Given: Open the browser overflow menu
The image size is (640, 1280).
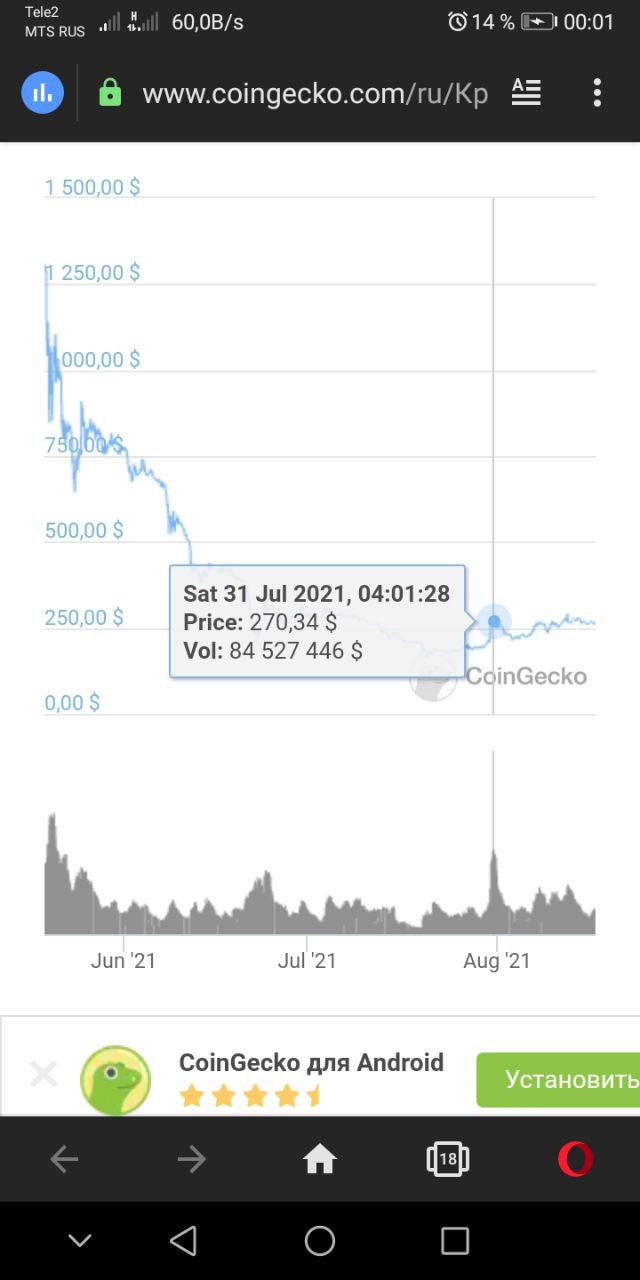Looking at the screenshot, I should (x=597, y=93).
